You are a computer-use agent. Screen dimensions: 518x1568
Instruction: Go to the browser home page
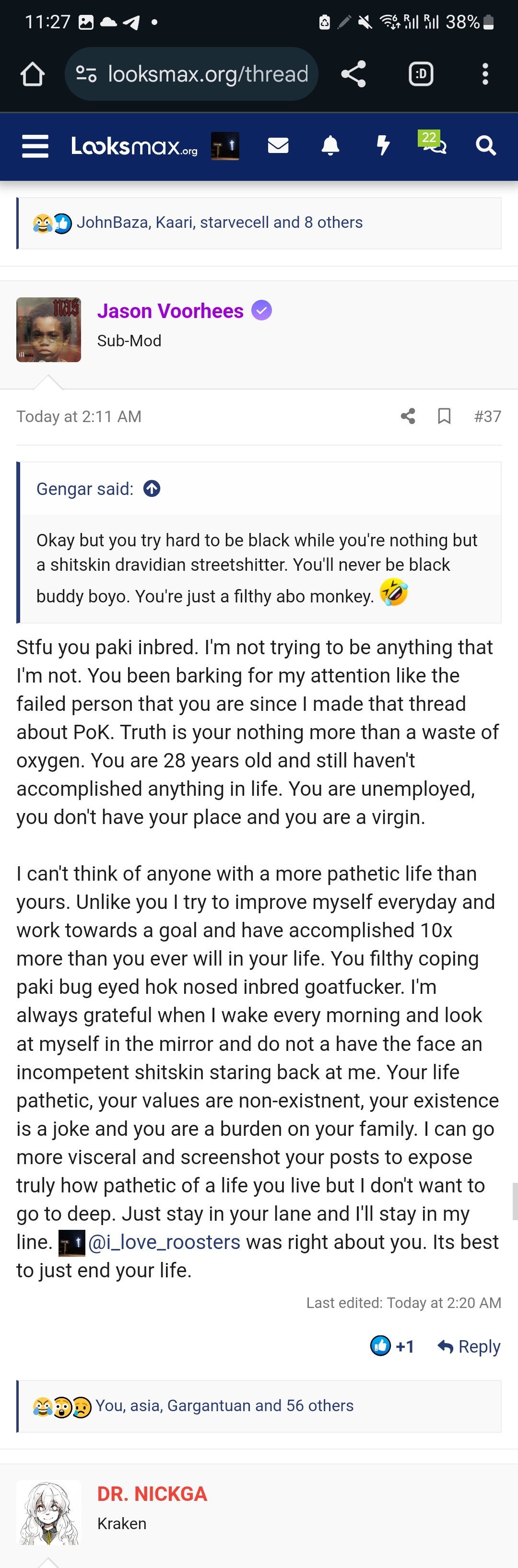[x=32, y=74]
